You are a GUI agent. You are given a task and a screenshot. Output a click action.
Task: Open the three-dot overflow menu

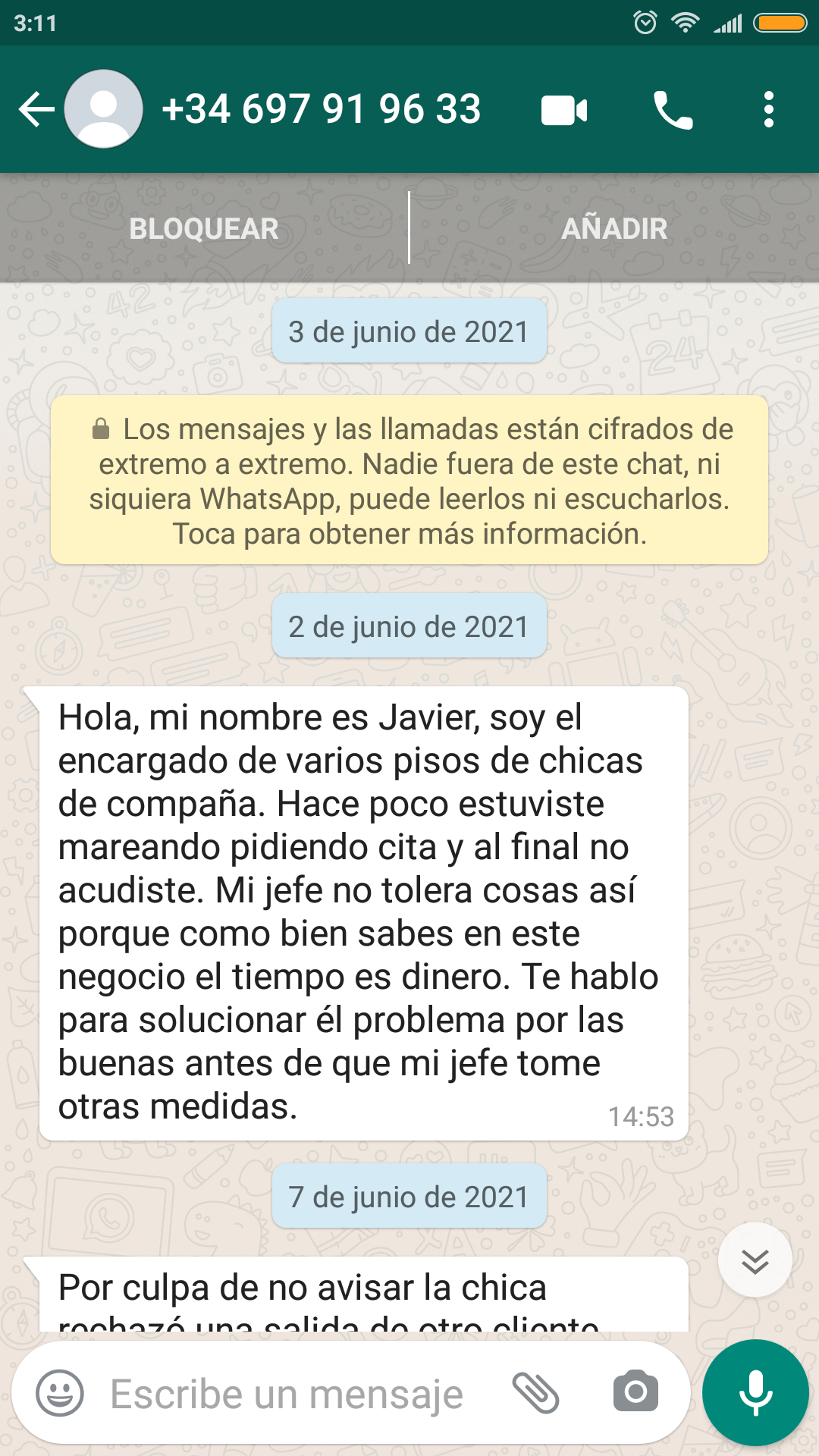(768, 109)
